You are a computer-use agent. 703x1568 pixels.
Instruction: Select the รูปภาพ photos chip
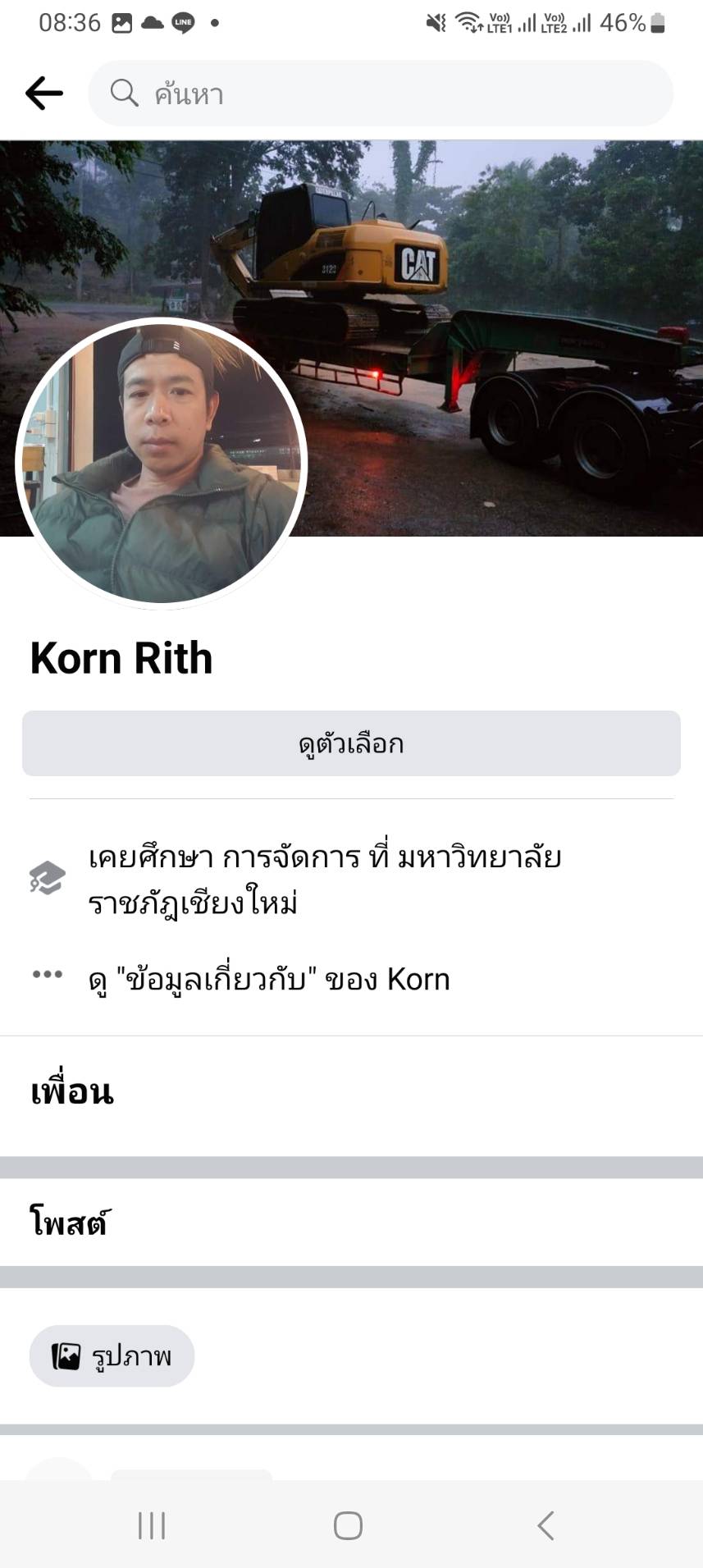coord(112,1356)
